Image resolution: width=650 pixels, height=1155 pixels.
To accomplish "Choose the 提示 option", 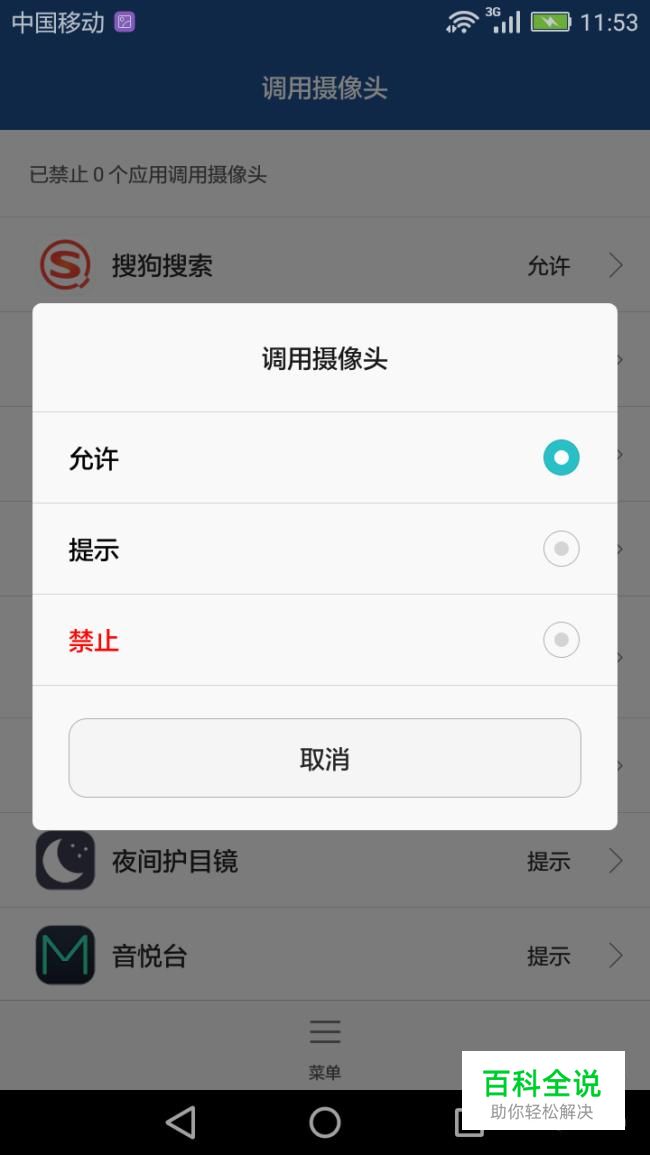I will click(x=324, y=549).
